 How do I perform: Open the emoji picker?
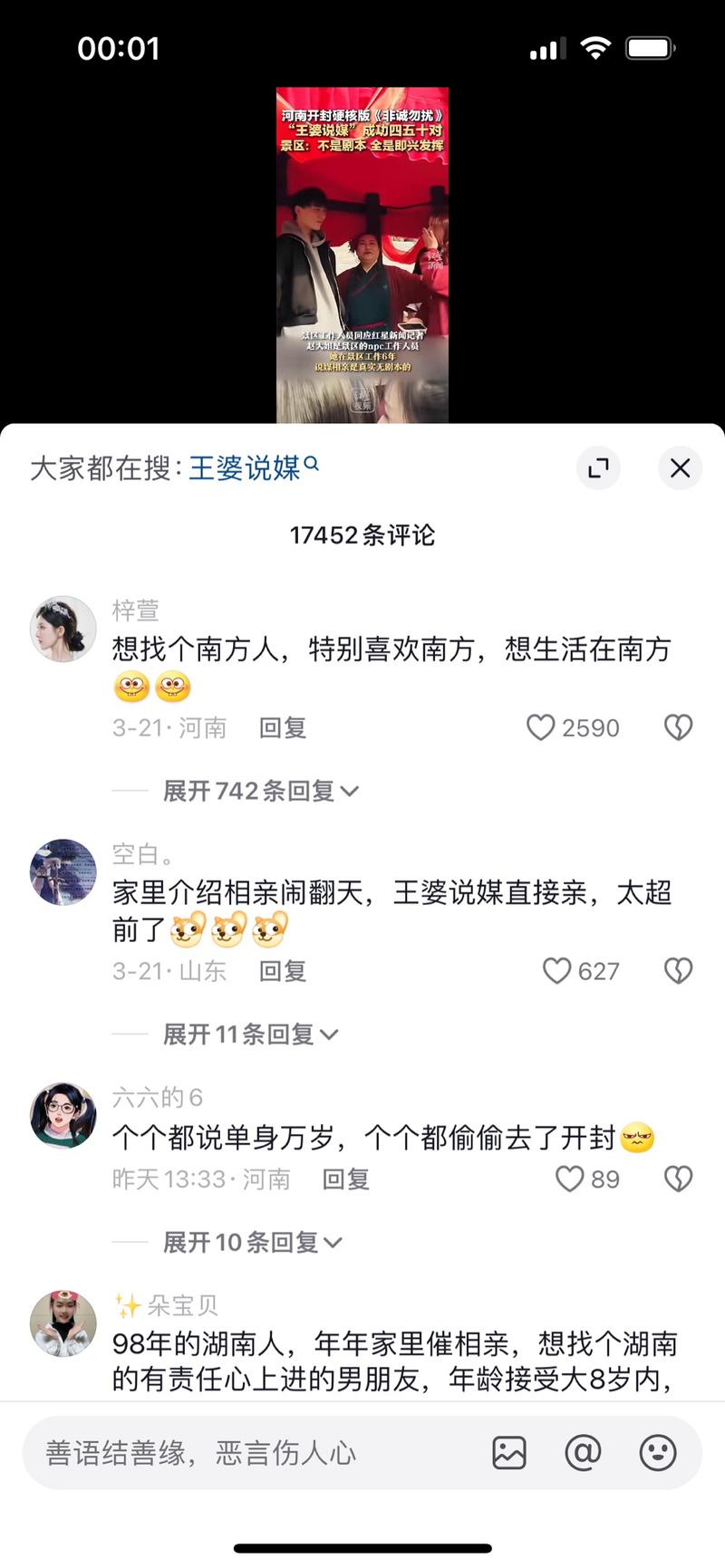click(656, 1453)
